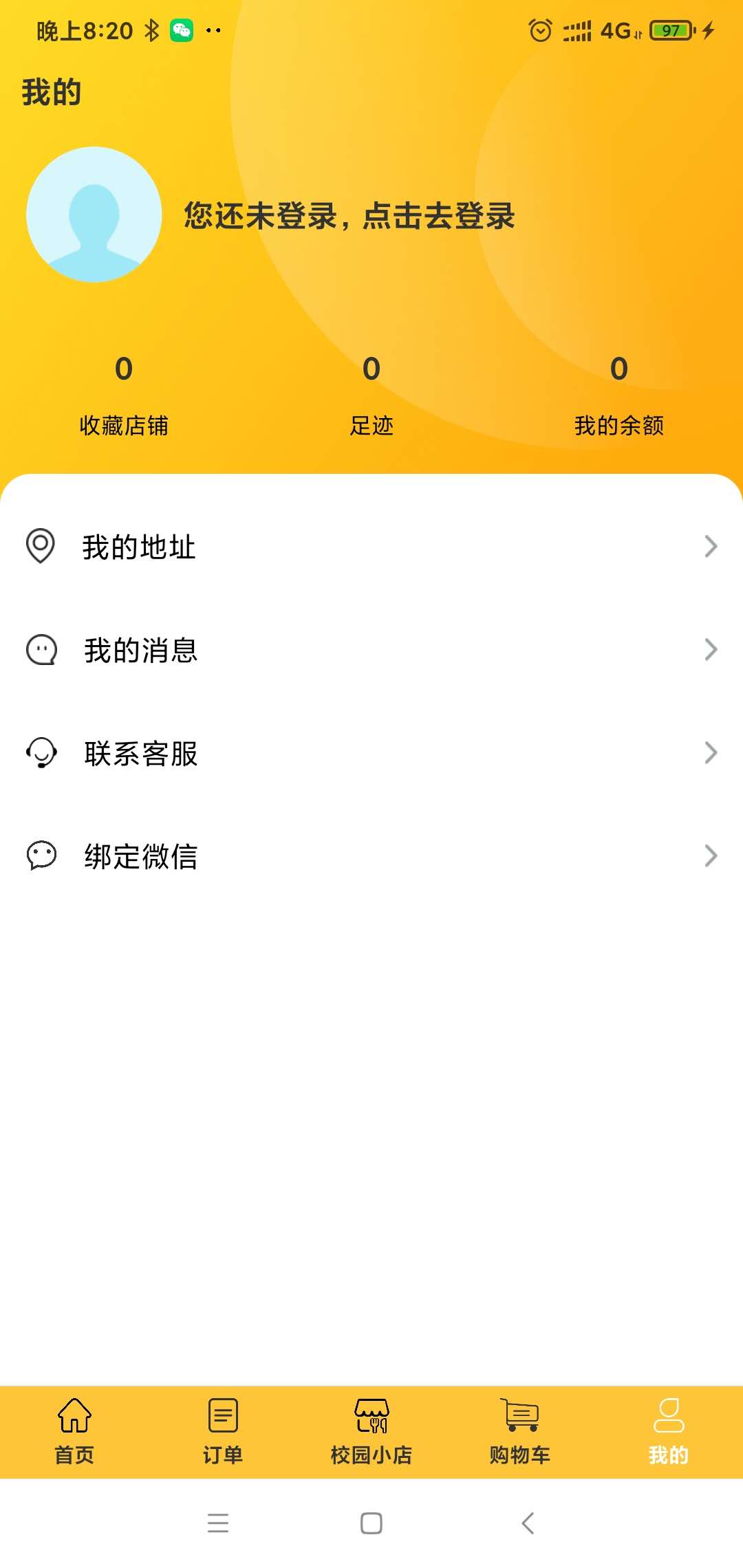The height and width of the screenshot is (1568, 743).
Task: Go to the 校园小店 campus shop tab
Action: [x=371, y=1431]
